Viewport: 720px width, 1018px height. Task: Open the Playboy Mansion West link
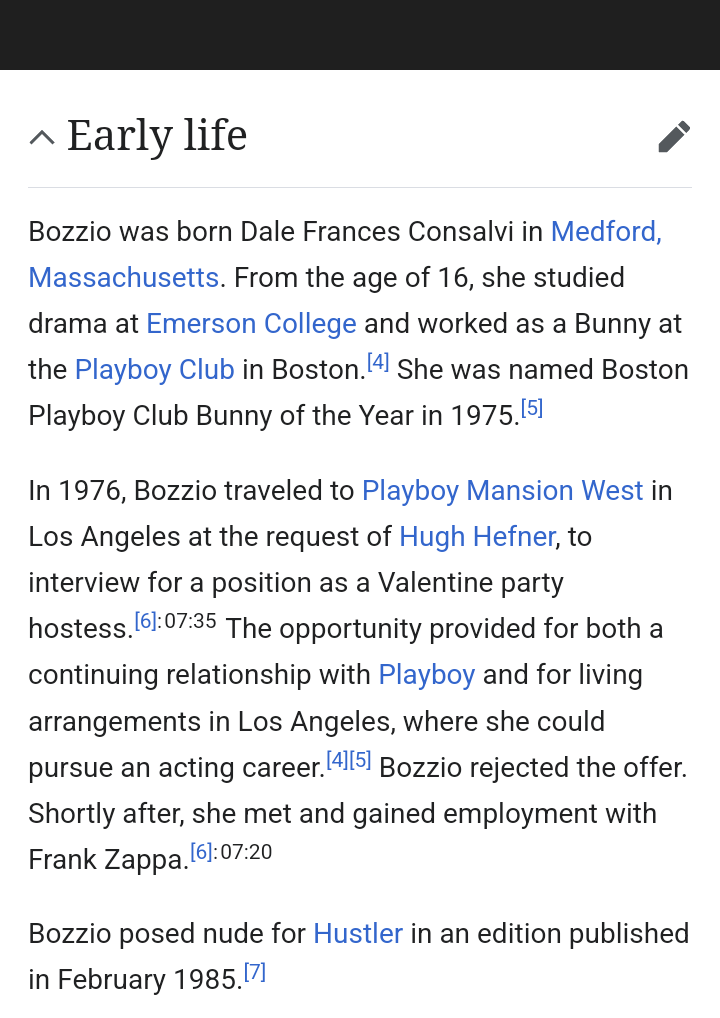(x=502, y=491)
